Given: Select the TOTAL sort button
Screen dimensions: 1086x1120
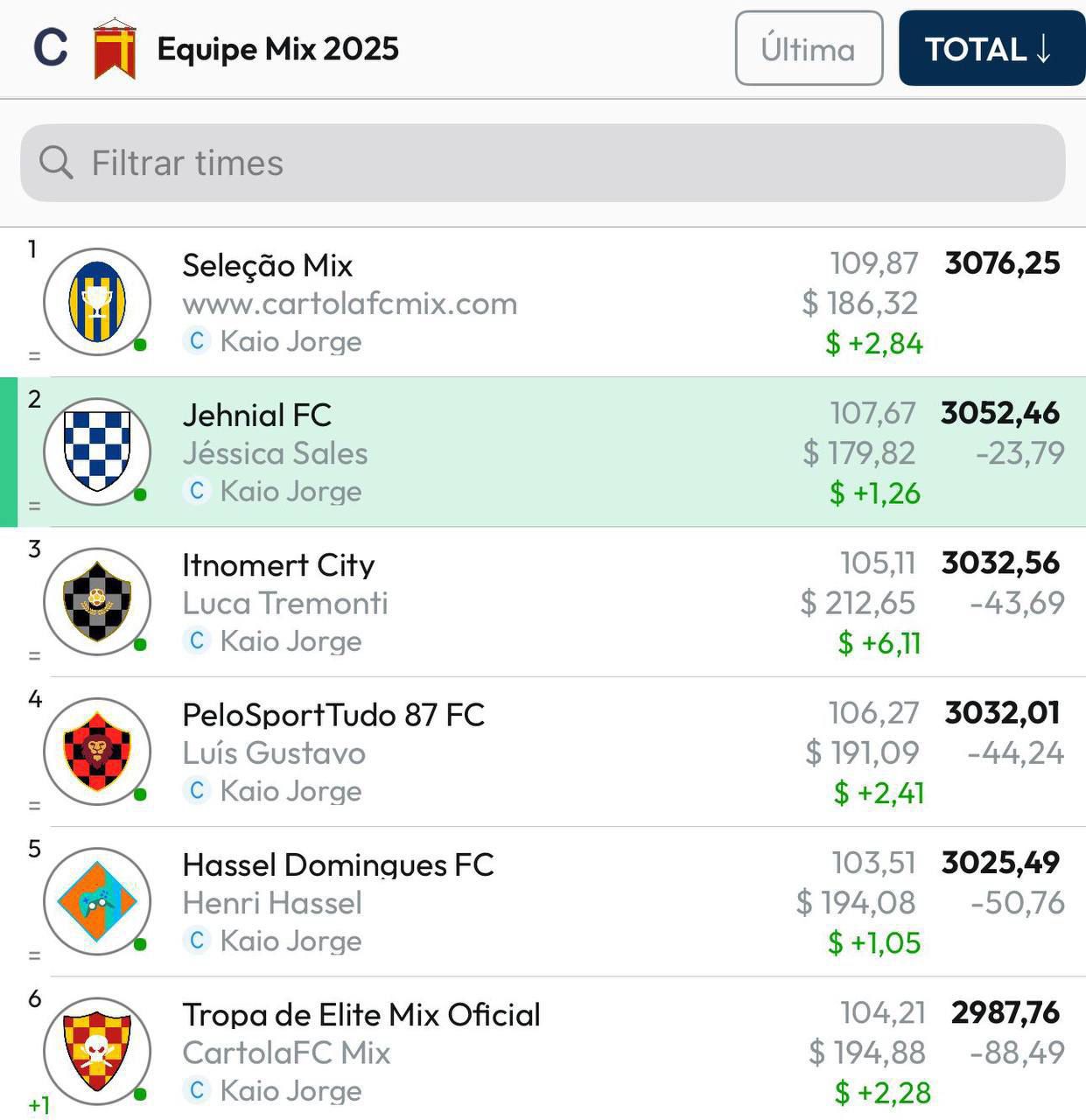Looking at the screenshot, I should point(991,49).
